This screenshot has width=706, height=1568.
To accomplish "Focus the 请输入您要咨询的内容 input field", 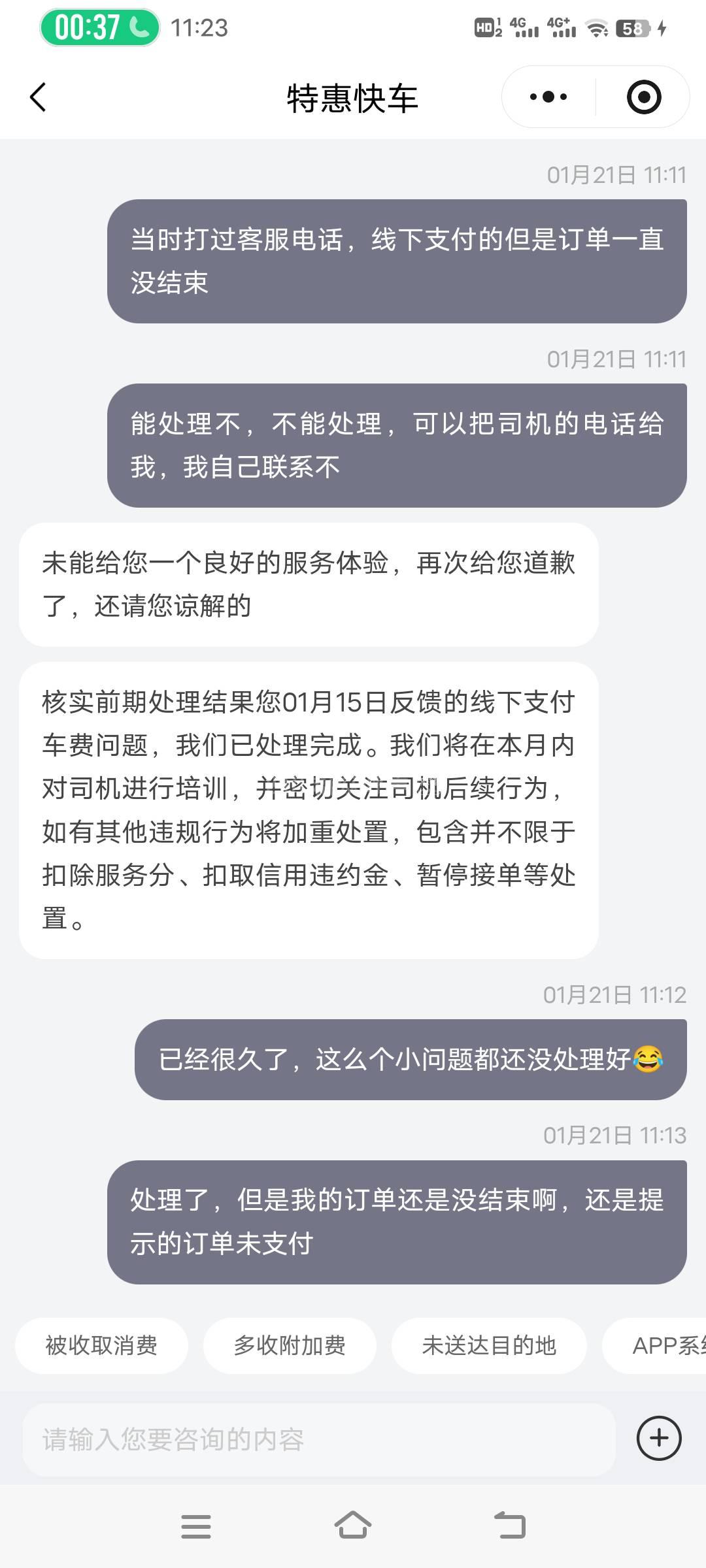I will (x=319, y=1440).
